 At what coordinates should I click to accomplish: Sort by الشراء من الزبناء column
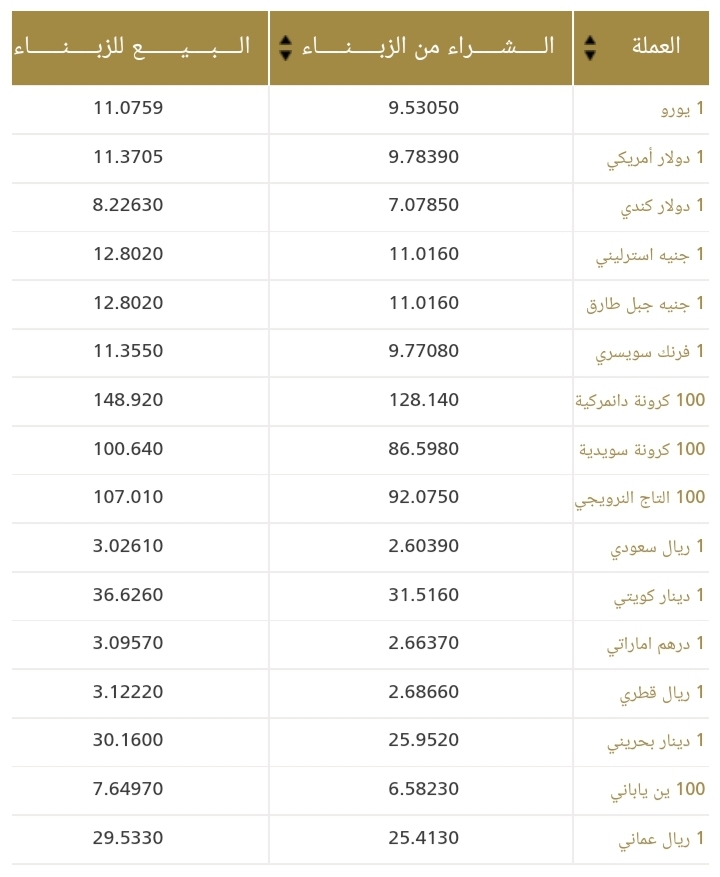click(286, 47)
